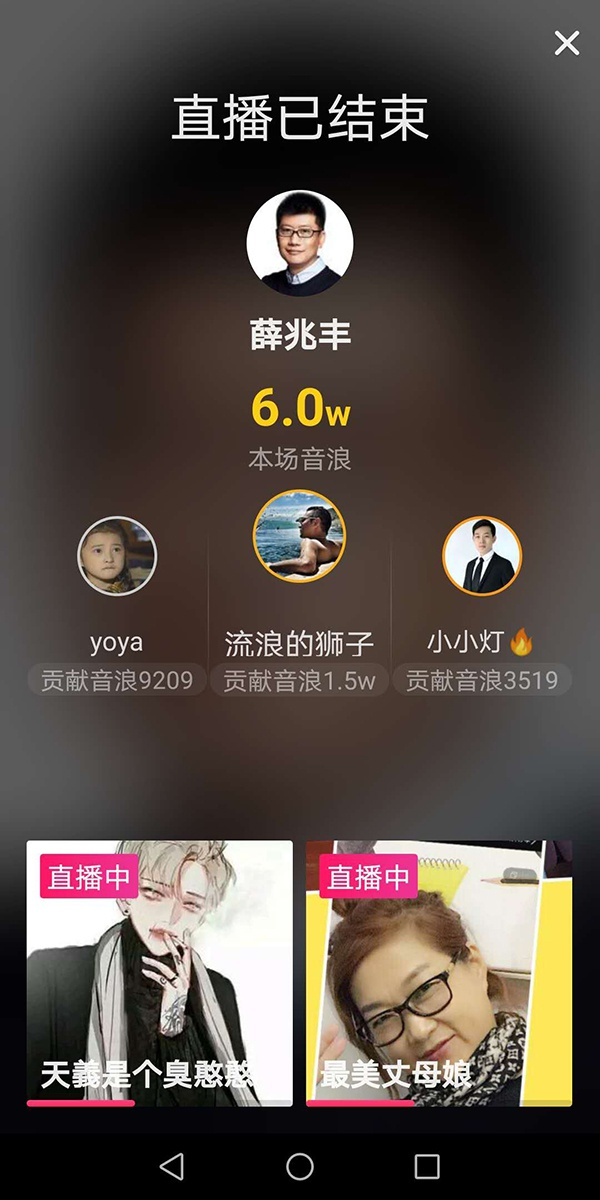View contributor yoya's avatar
Viewport: 600px width, 1200px height.
(117, 556)
